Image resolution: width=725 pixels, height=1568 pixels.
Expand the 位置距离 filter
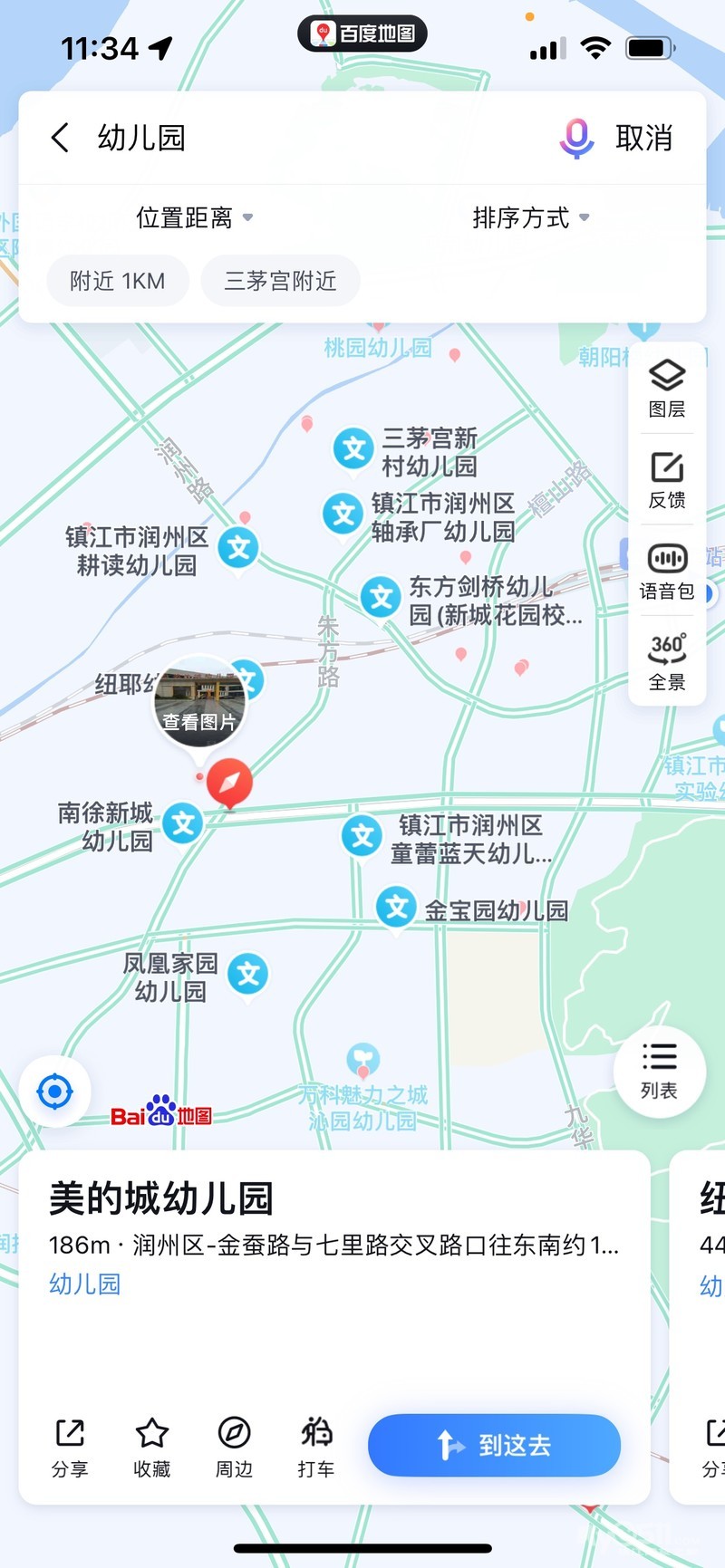[194, 217]
